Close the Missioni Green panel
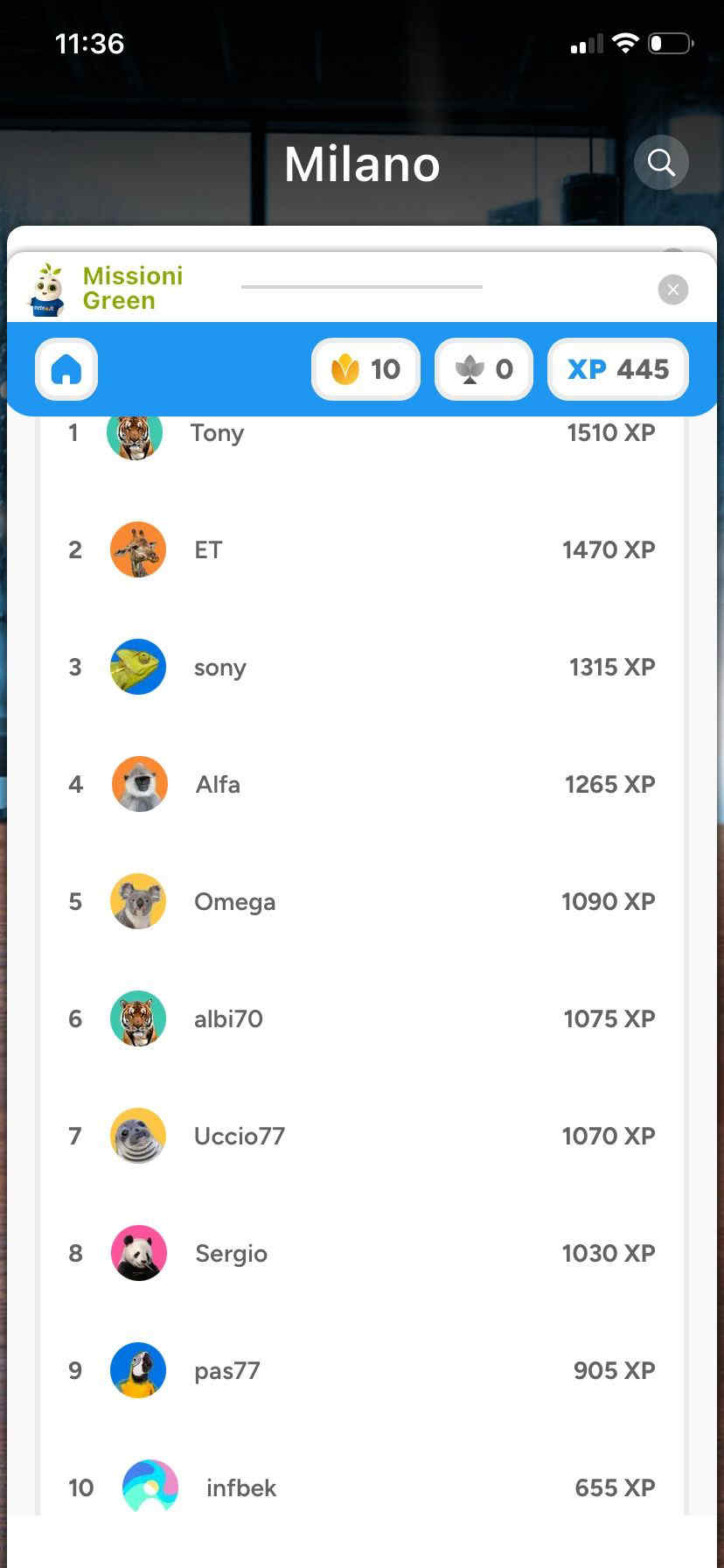This screenshot has width=724, height=1568. coord(672,290)
